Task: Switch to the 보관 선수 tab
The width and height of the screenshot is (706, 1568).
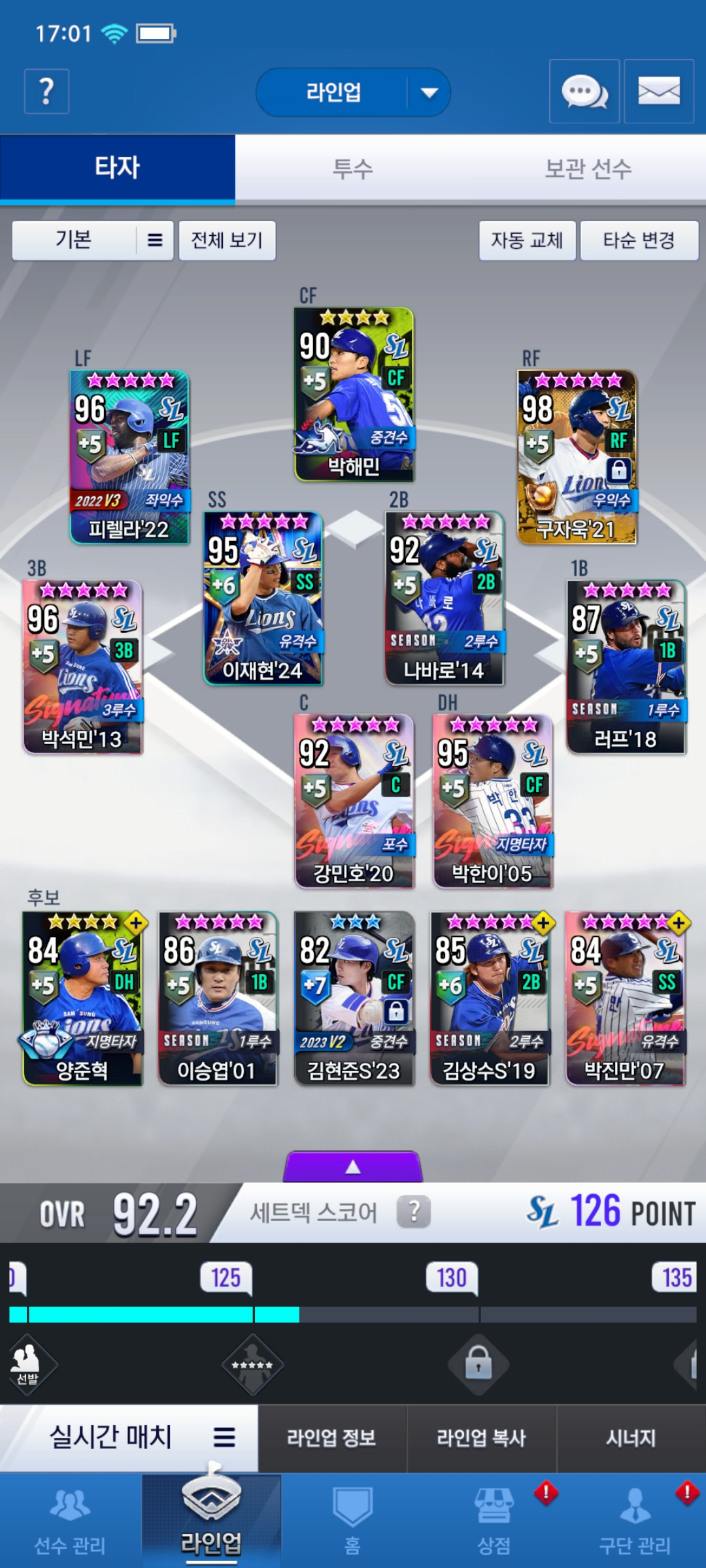Action: (x=588, y=169)
